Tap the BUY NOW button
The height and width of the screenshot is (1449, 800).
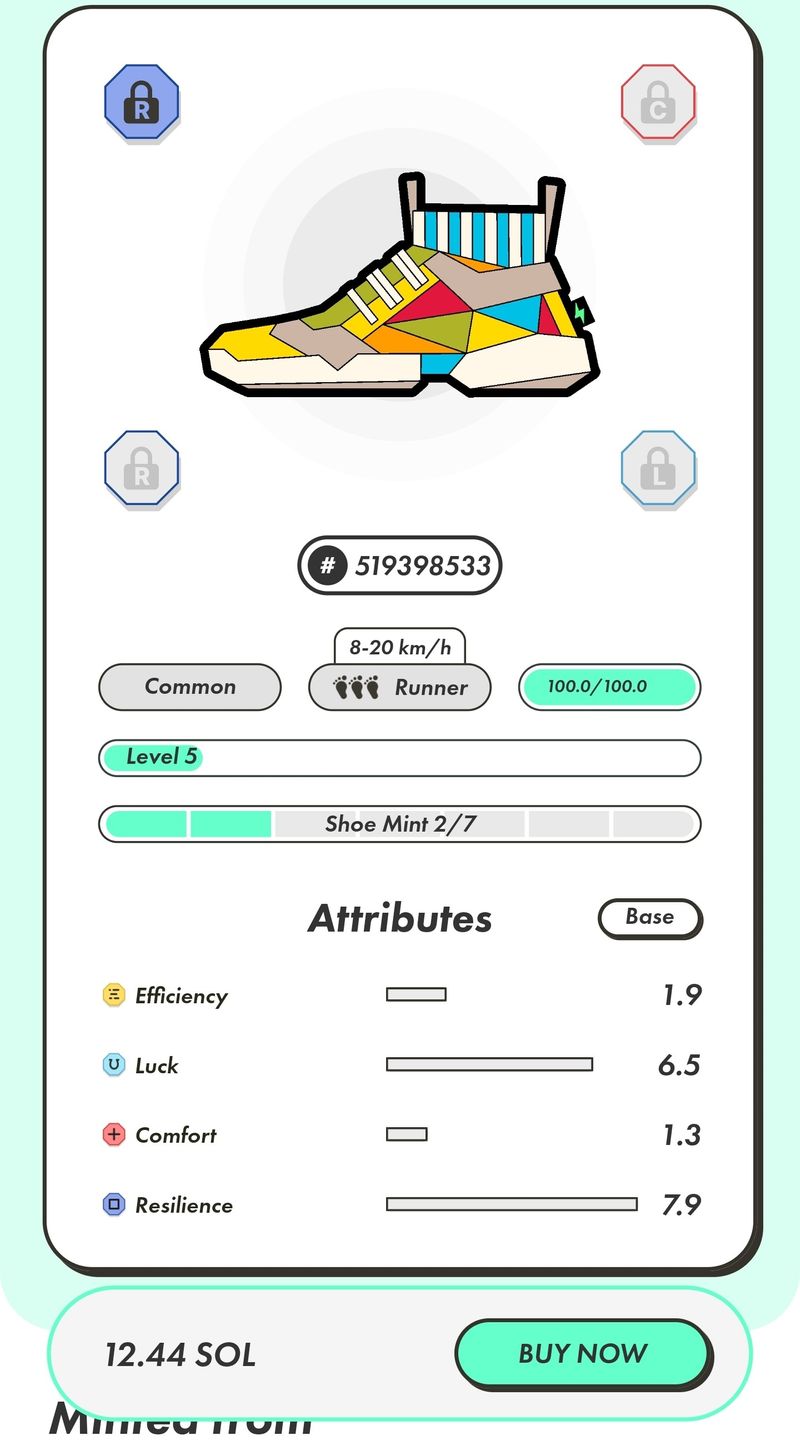(x=583, y=1353)
